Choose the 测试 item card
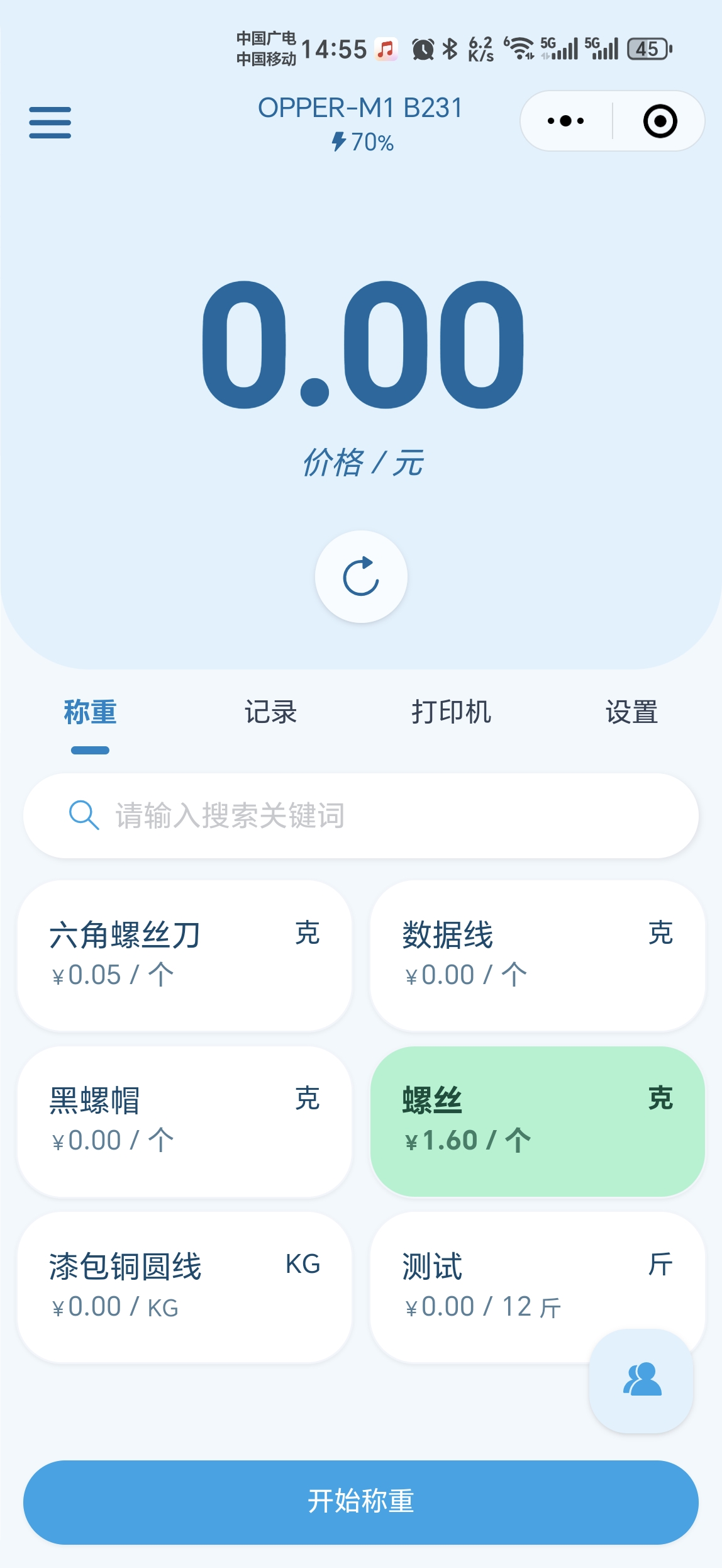Screen dimensions: 722x1568 point(538,1288)
